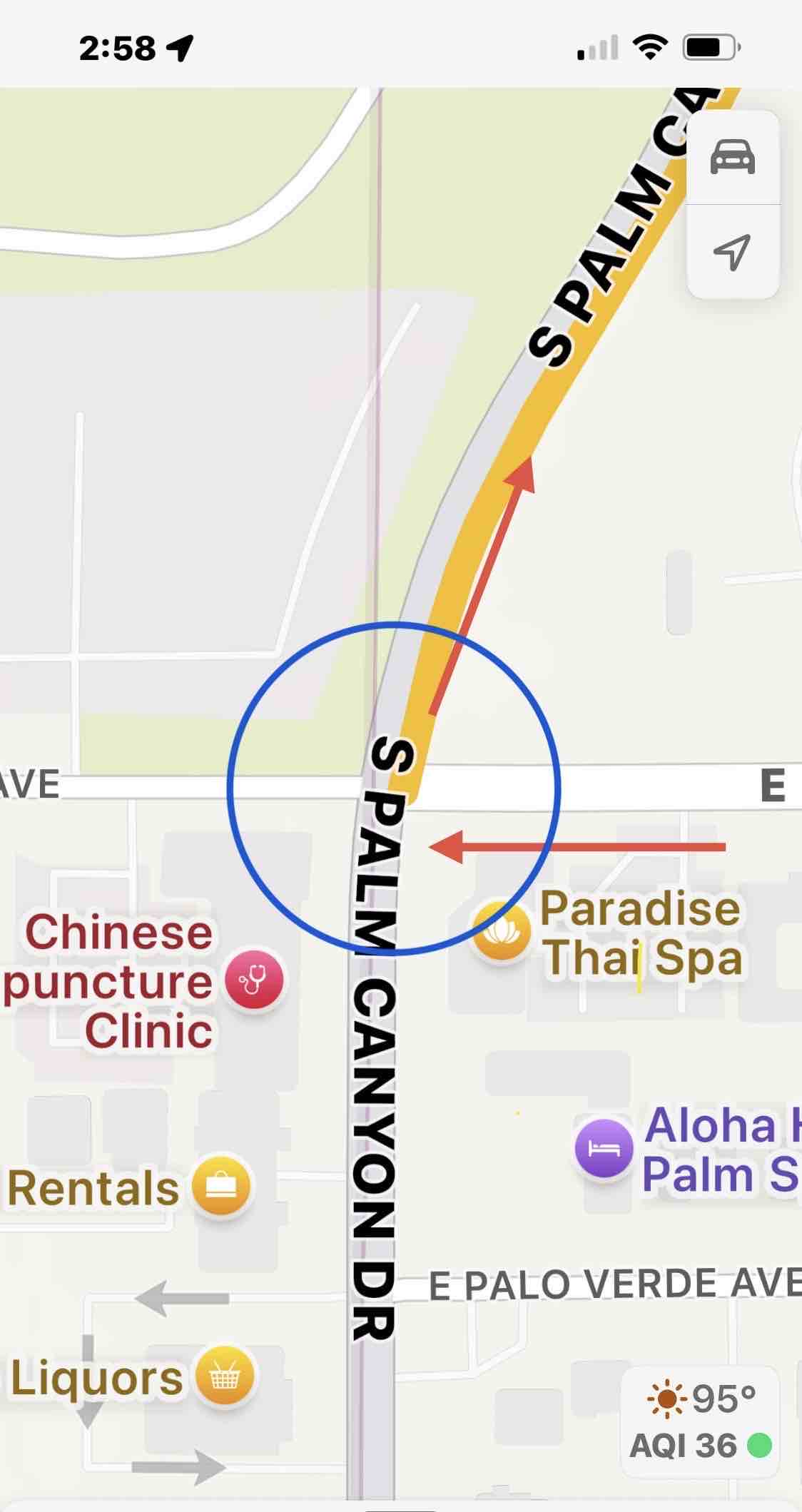The width and height of the screenshot is (802, 1512).
Task: Select the Chinese Acupuncture Clinic marker
Action: pos(254,979)
